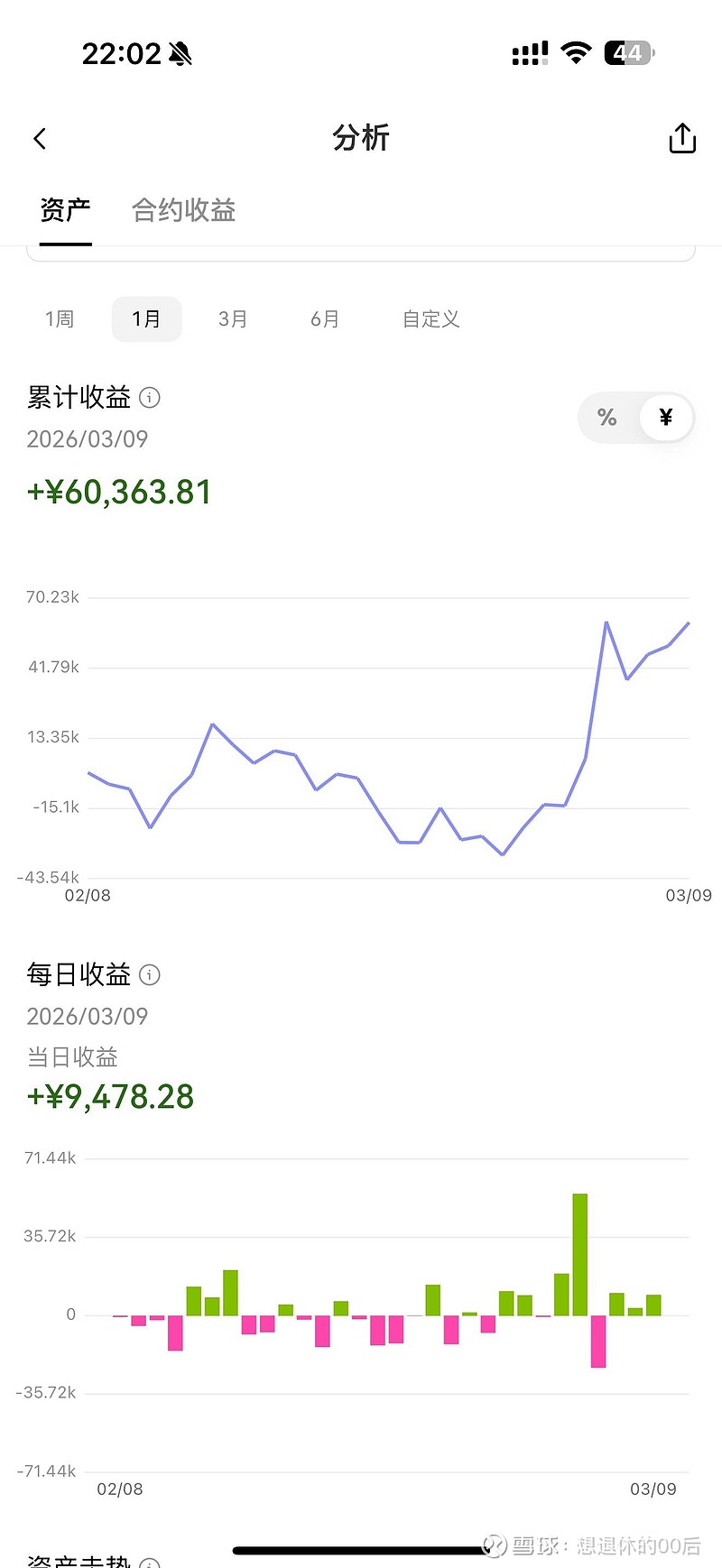Select the 1周 time range option
Image resolution: width=722 pixels, height=1568 pixels.
(x=59, y=318)
